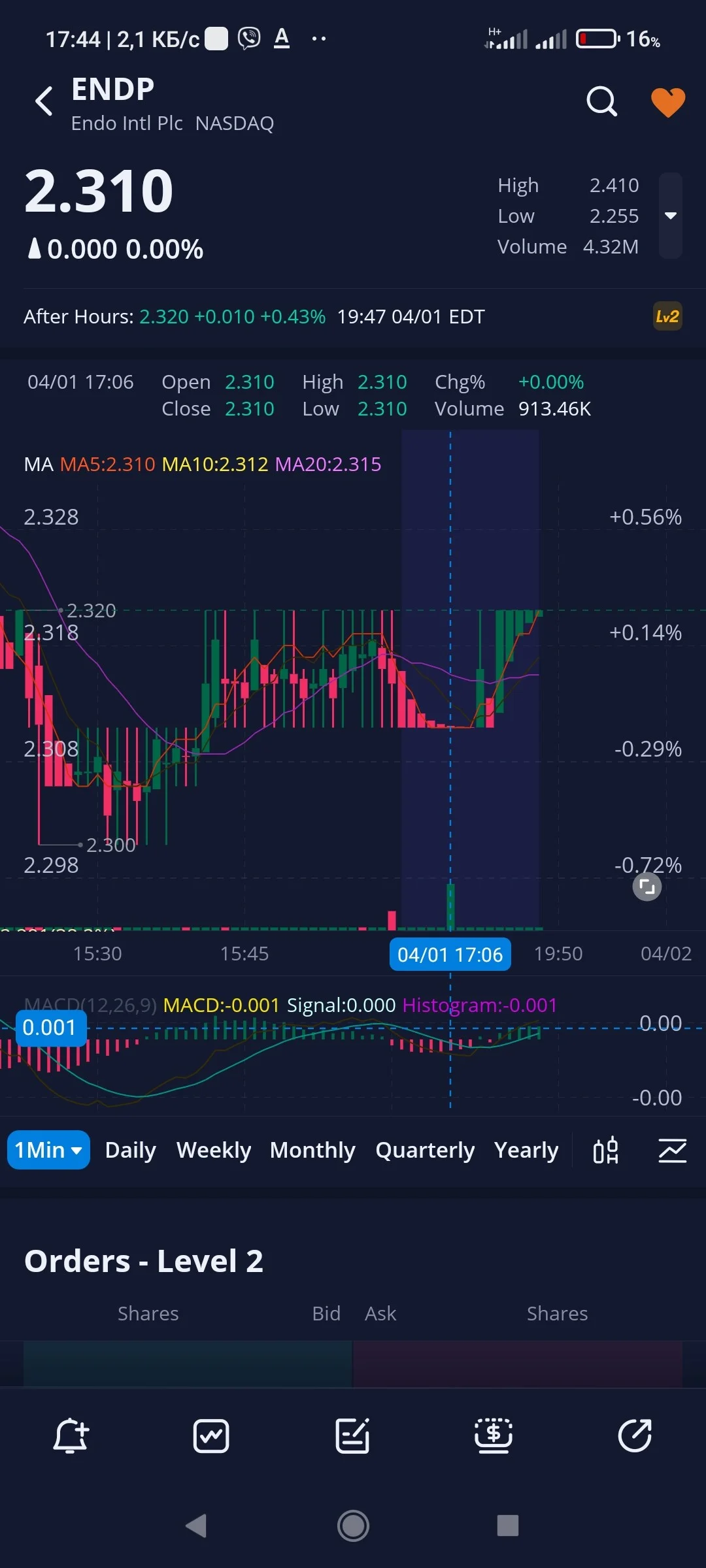Switch chart to Daily
This screenshot has width=706, height=1568.
131,1150
